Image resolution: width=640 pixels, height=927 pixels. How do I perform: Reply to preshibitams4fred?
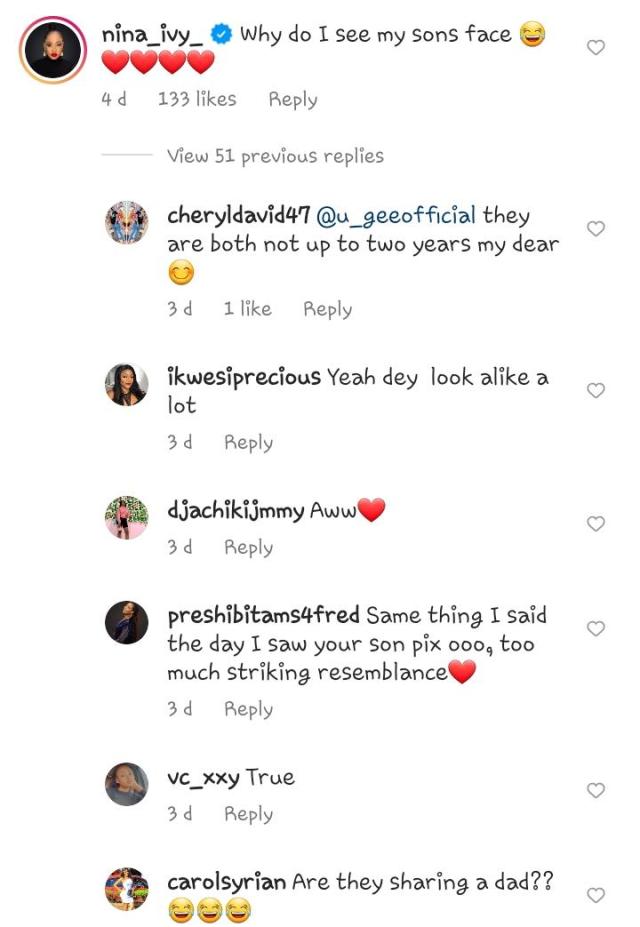click(248, 709)
